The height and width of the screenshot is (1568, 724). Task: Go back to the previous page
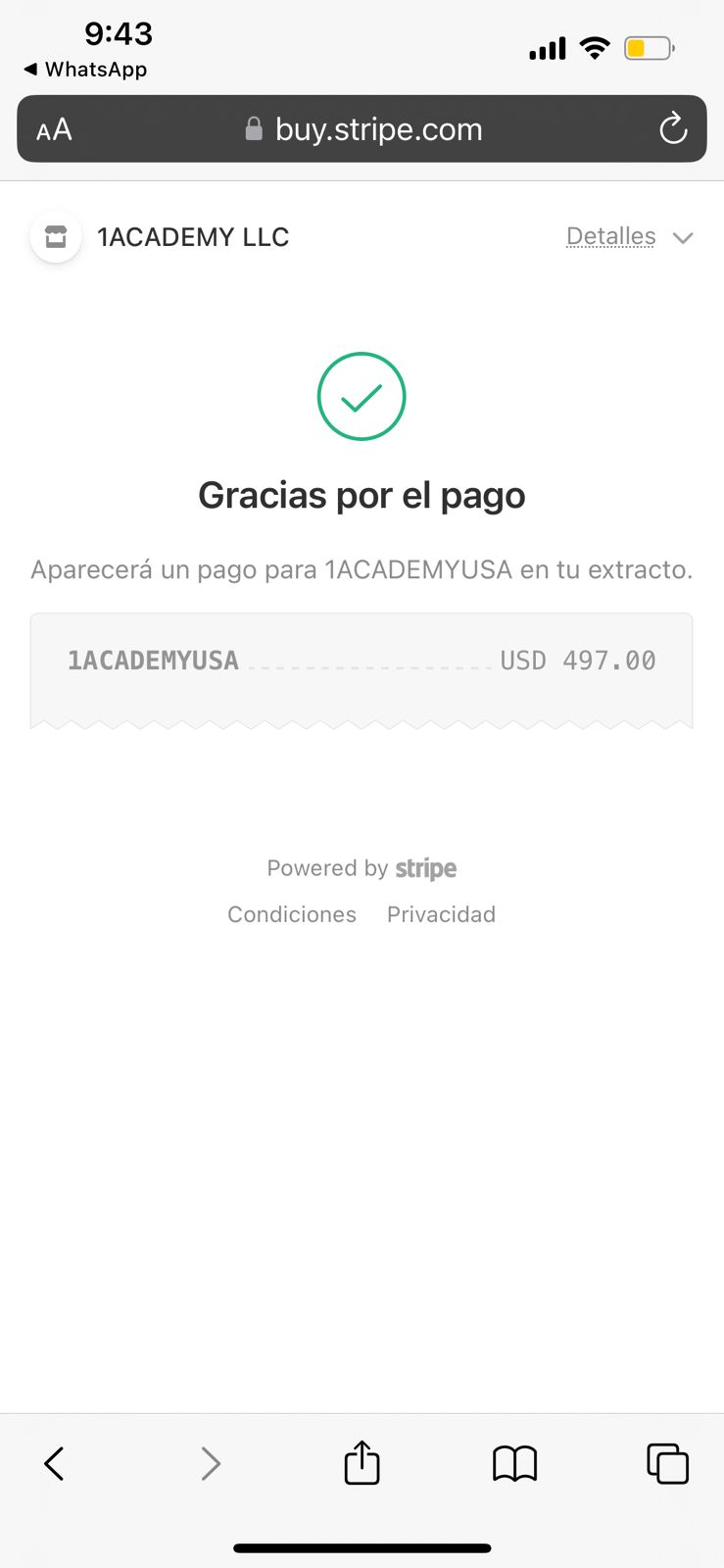pos(55,1463)
